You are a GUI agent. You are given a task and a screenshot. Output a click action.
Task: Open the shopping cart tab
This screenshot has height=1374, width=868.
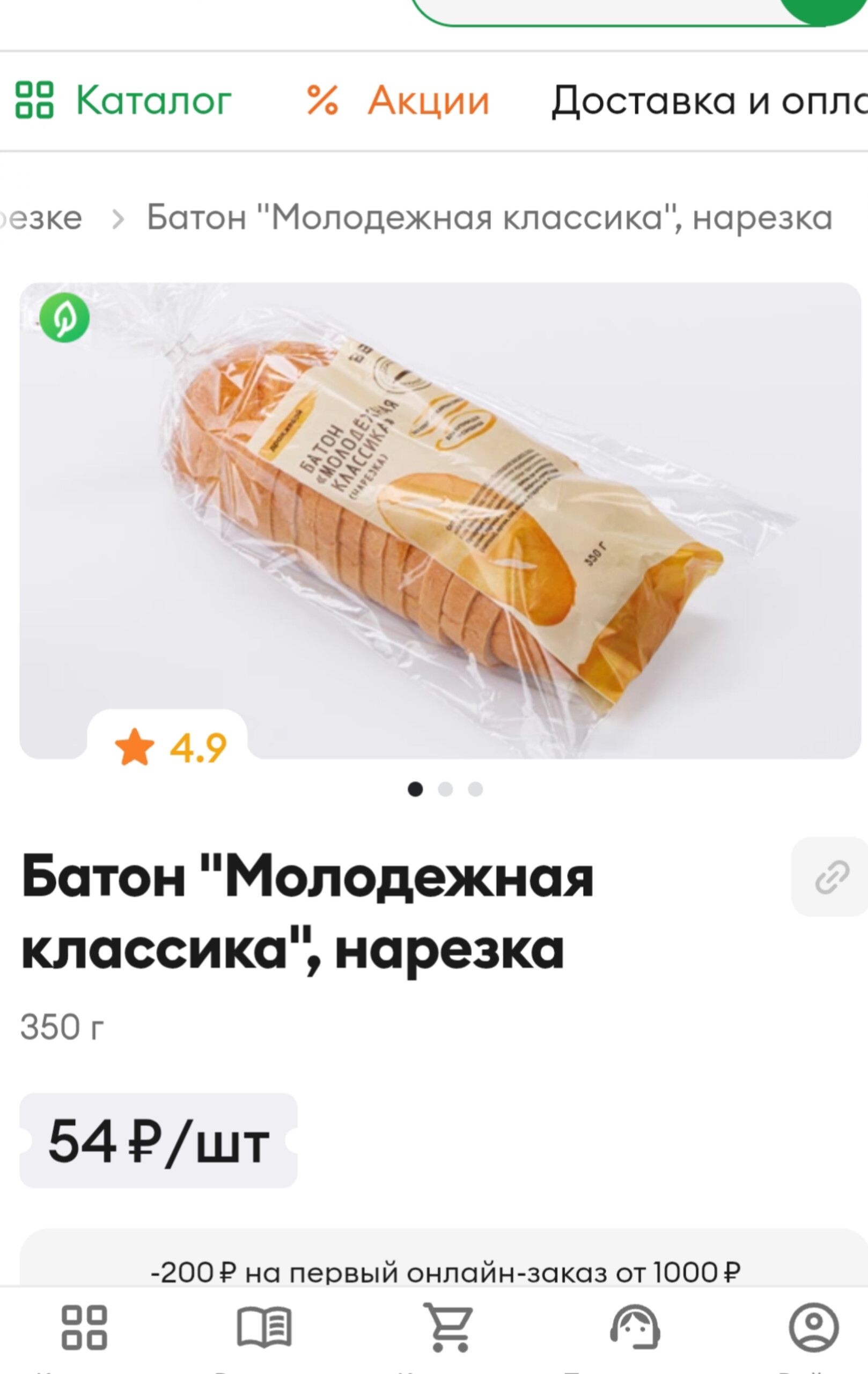pos(449,1327)
